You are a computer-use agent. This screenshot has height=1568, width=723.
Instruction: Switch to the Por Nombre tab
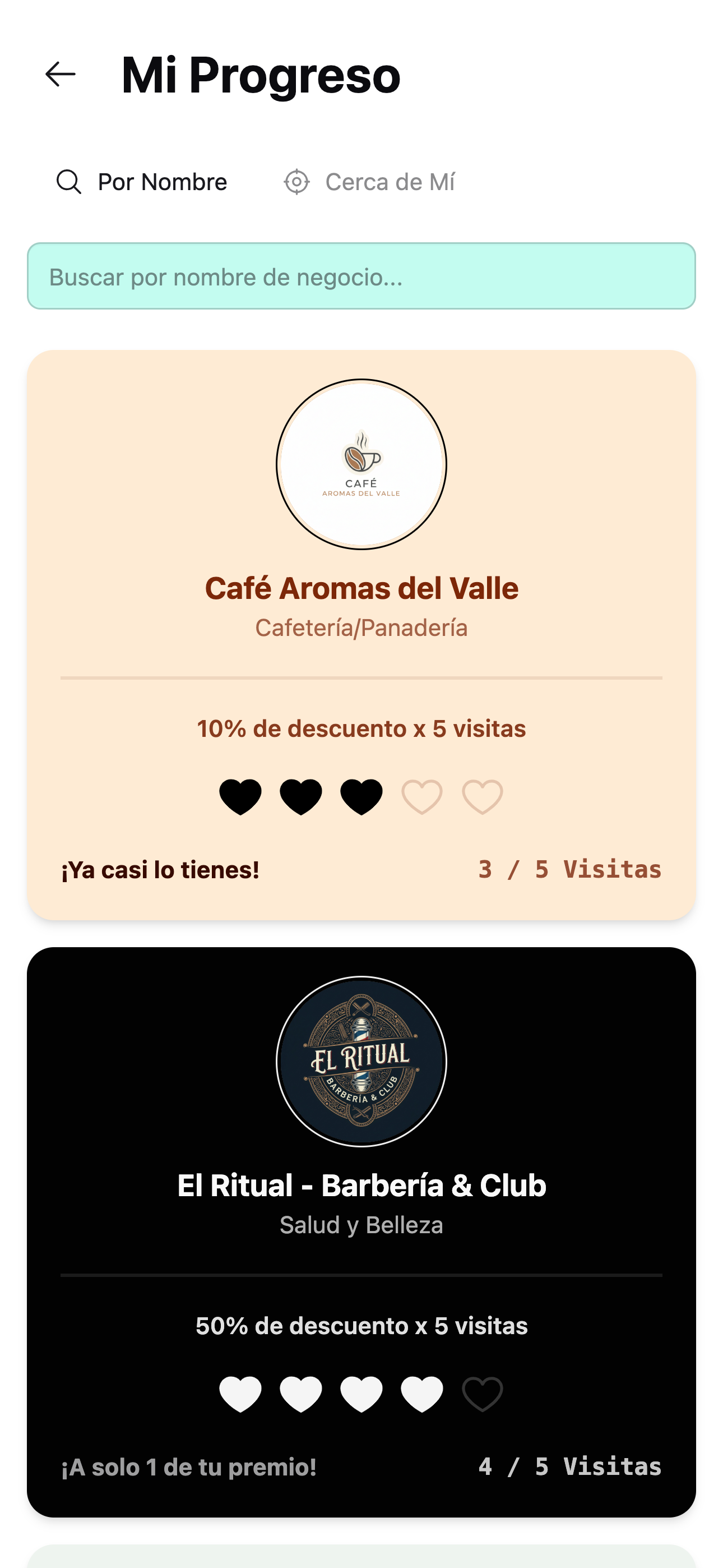coord(142,182)
